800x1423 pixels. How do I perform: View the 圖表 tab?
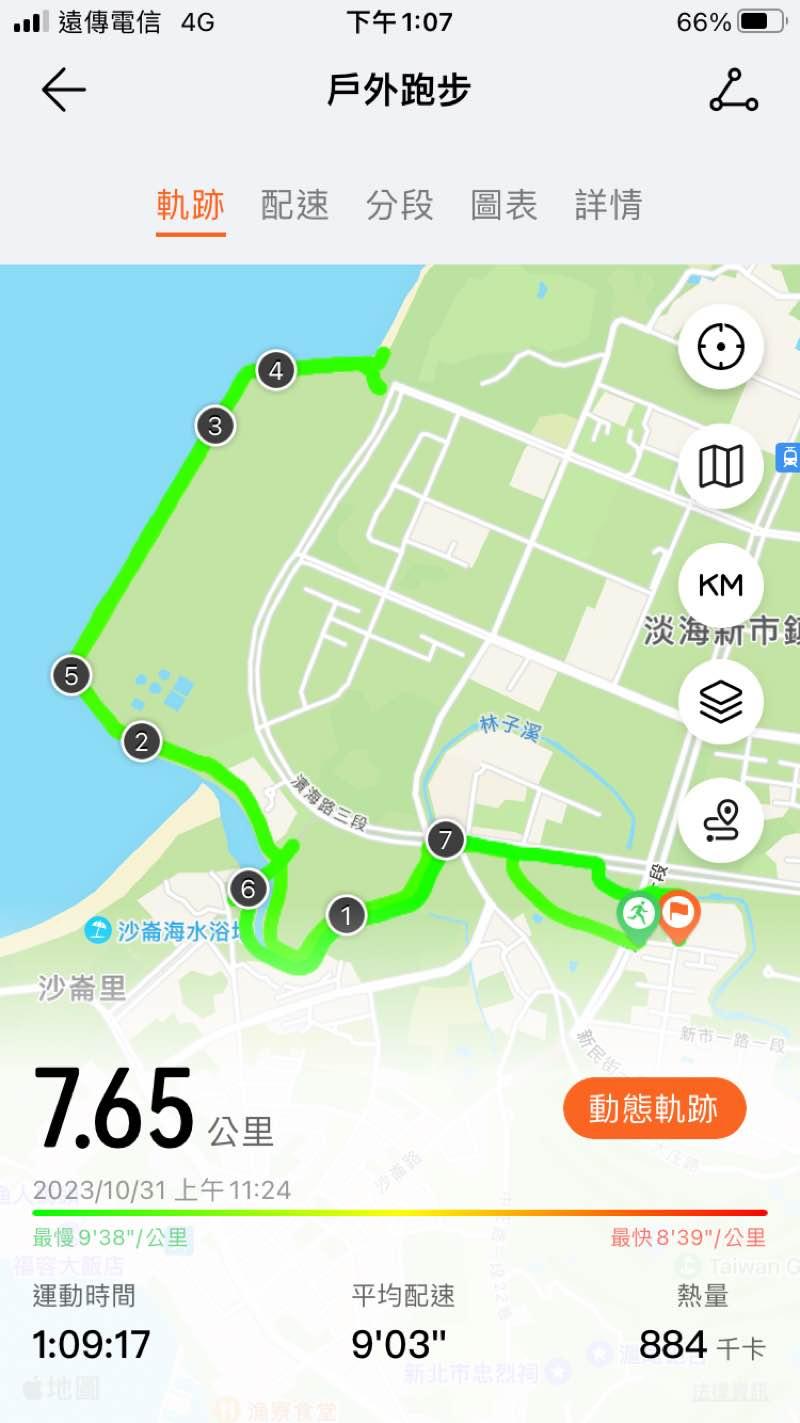point(504,205)
